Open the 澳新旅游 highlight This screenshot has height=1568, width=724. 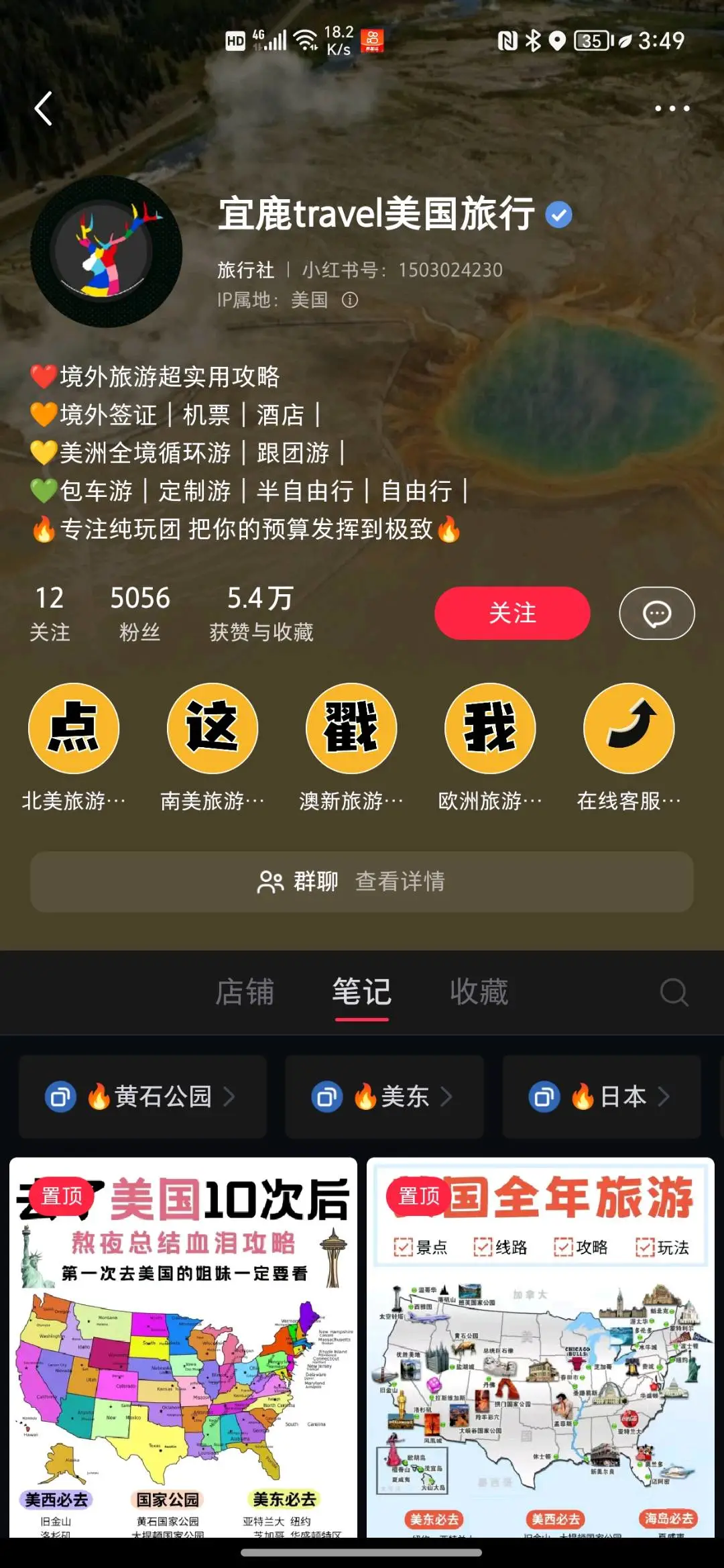(x=351, y=729)
